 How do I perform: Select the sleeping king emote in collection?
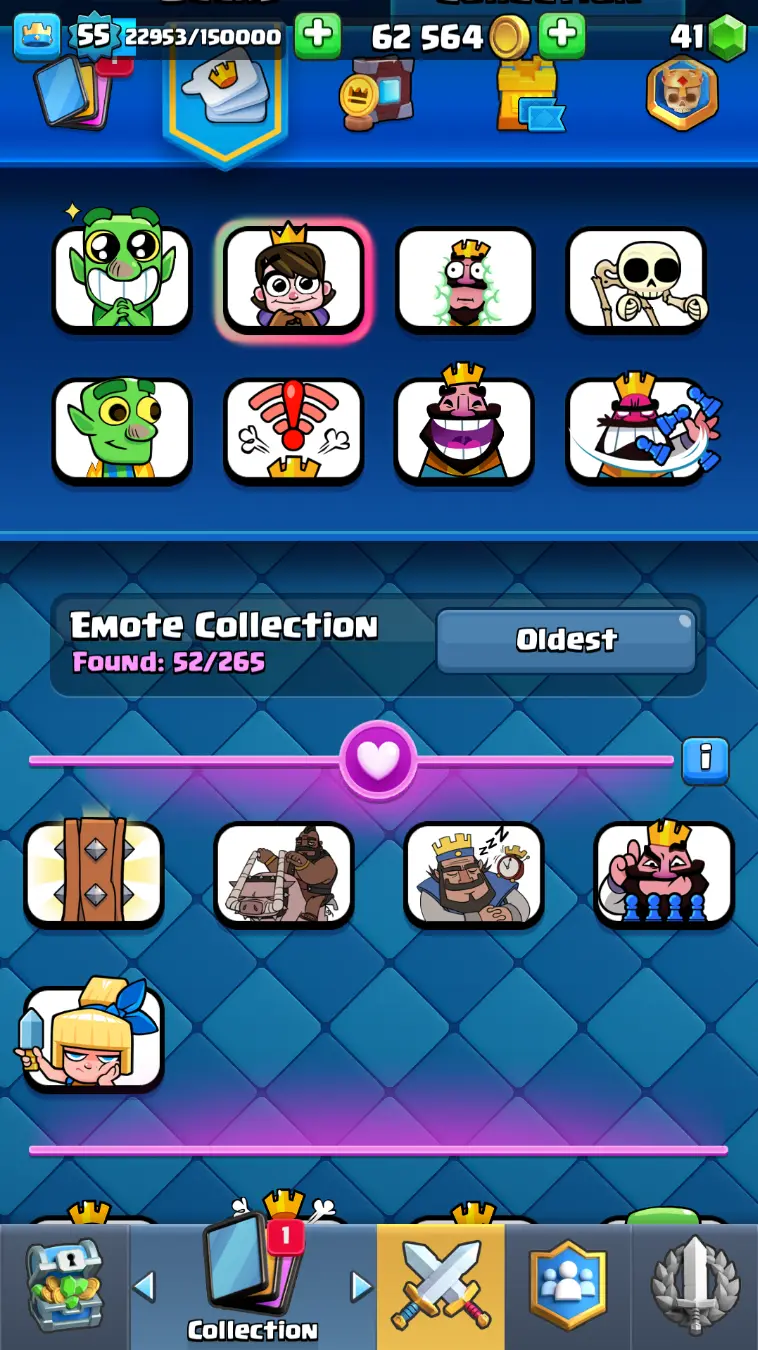click(474, 875)
